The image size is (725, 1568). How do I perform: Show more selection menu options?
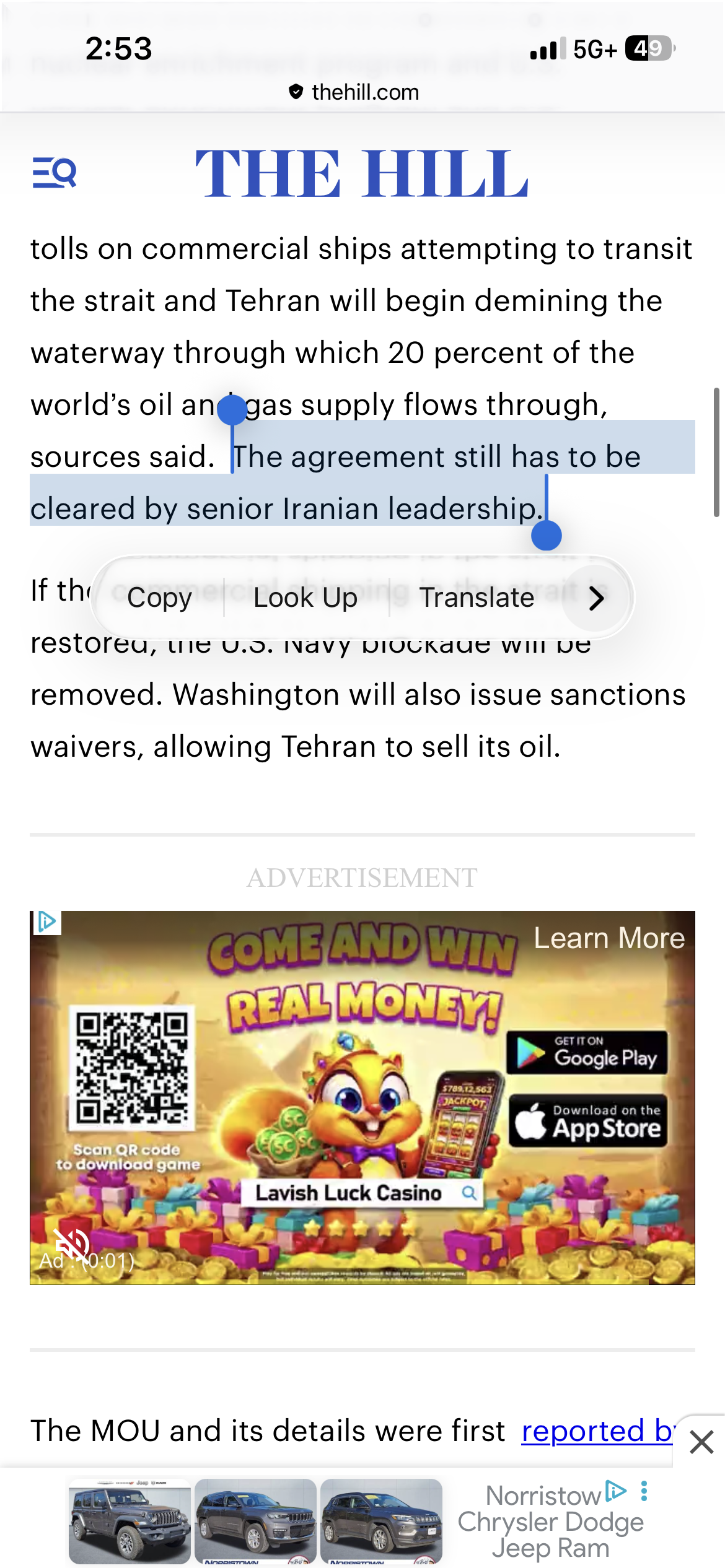point(595,598)
